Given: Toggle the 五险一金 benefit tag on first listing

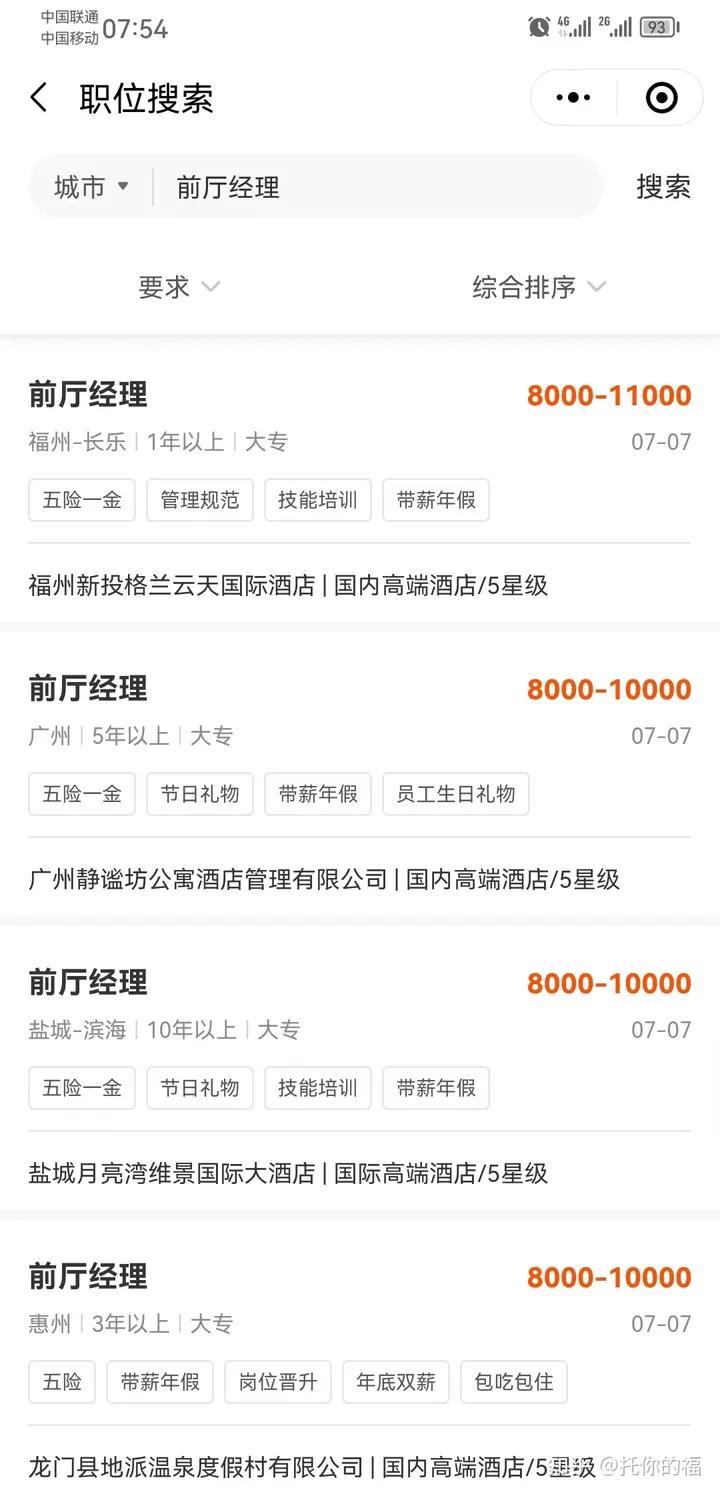Looking at the screenshot, I should (x=81, y=500).
